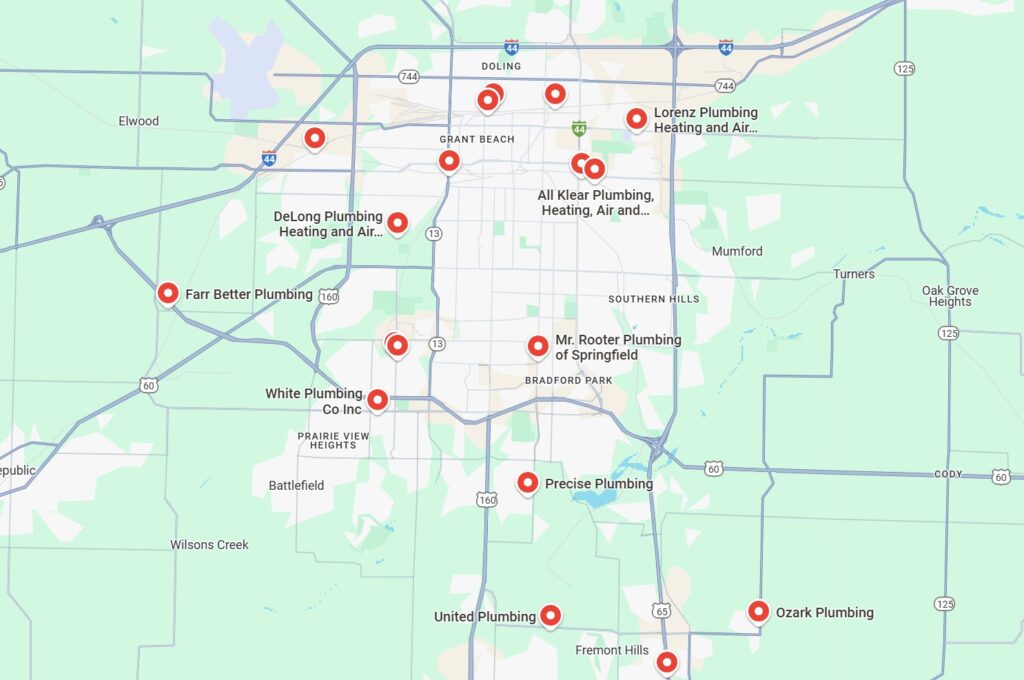Select the Farr Better Plumbing pin
The height and width of the screenshot is (680, 1024).
[x=168, y=293]
